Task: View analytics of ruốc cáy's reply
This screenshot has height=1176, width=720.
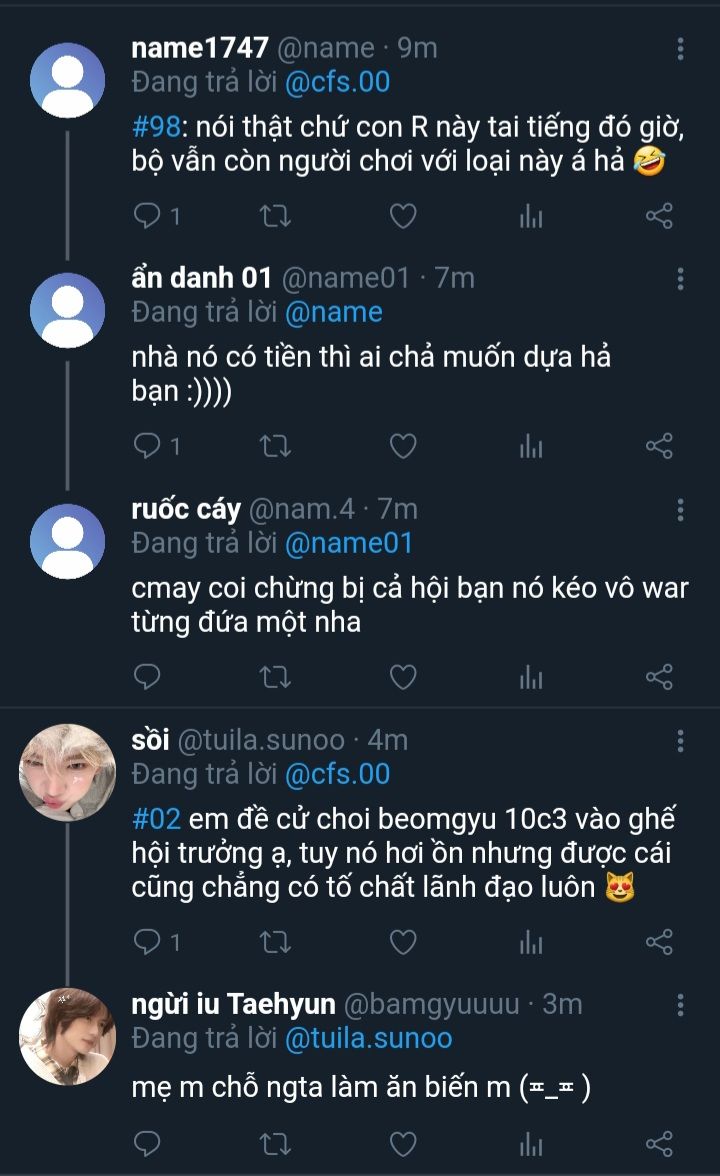Action: point(531,678)
